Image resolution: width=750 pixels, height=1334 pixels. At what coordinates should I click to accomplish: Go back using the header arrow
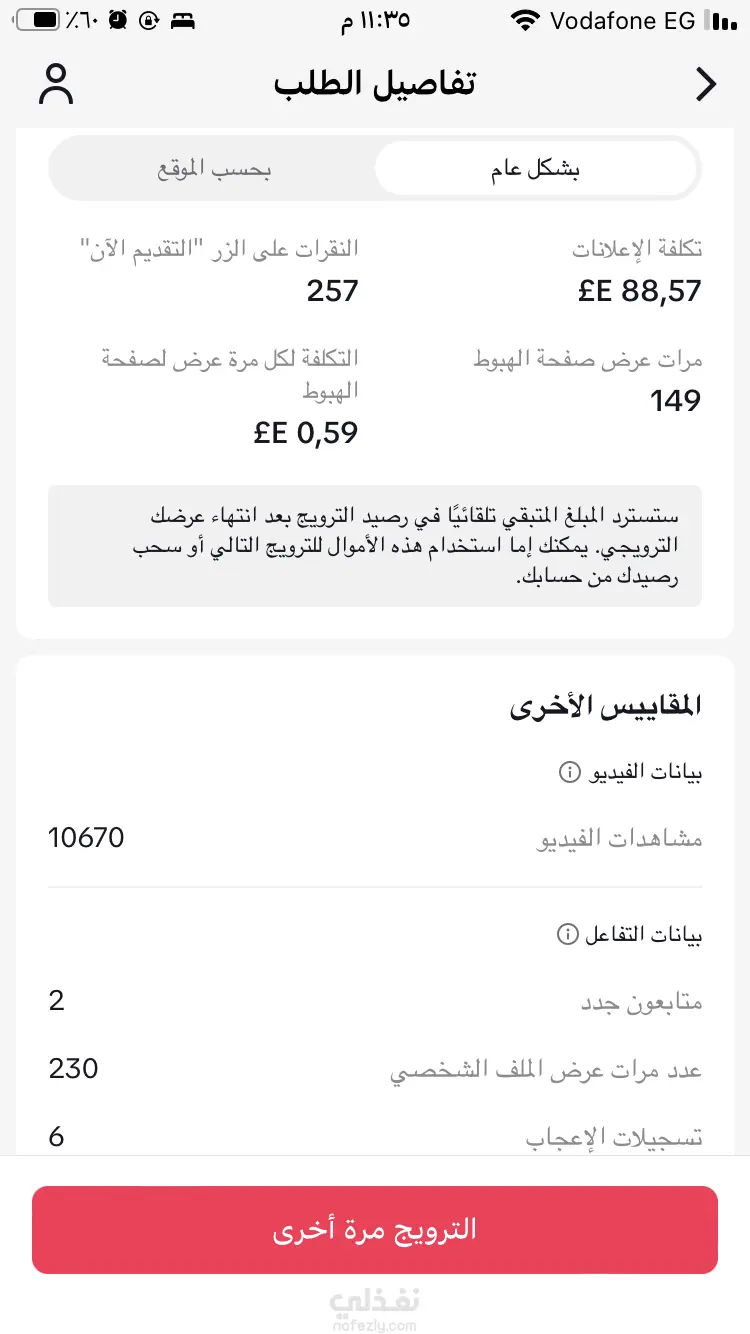pyautogui.click(x=706, y=85)
